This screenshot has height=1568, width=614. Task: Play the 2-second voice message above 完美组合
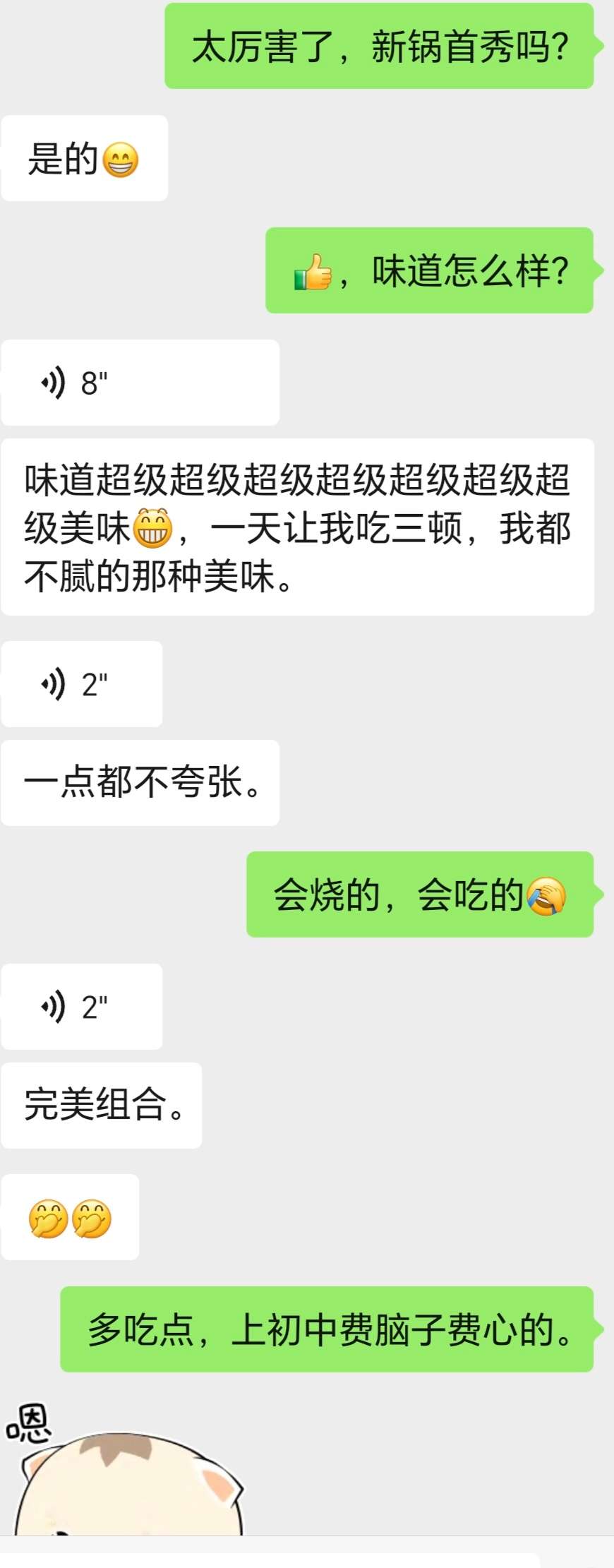[81, 1007]
